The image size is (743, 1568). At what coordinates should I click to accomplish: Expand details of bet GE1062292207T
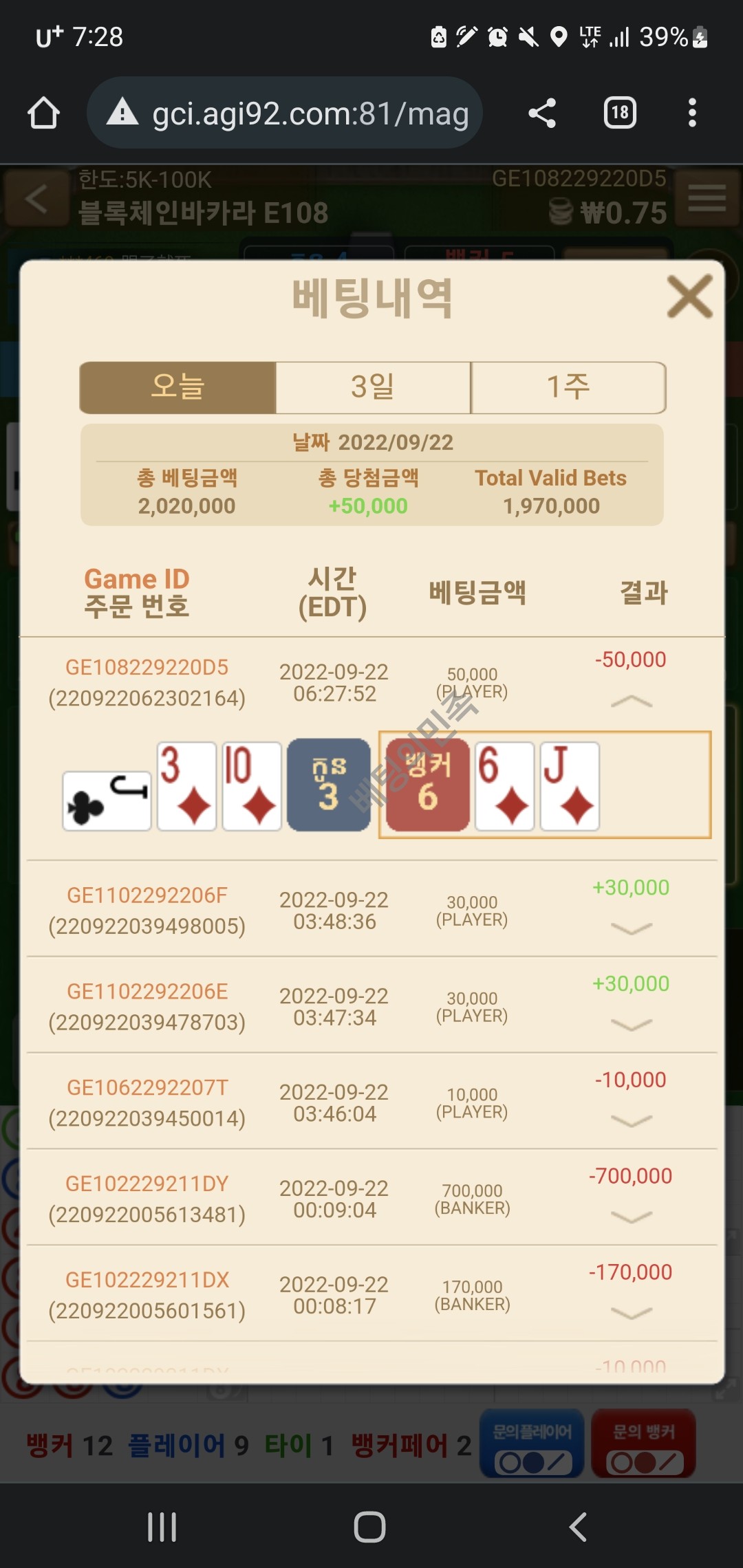pos(631,1122)
